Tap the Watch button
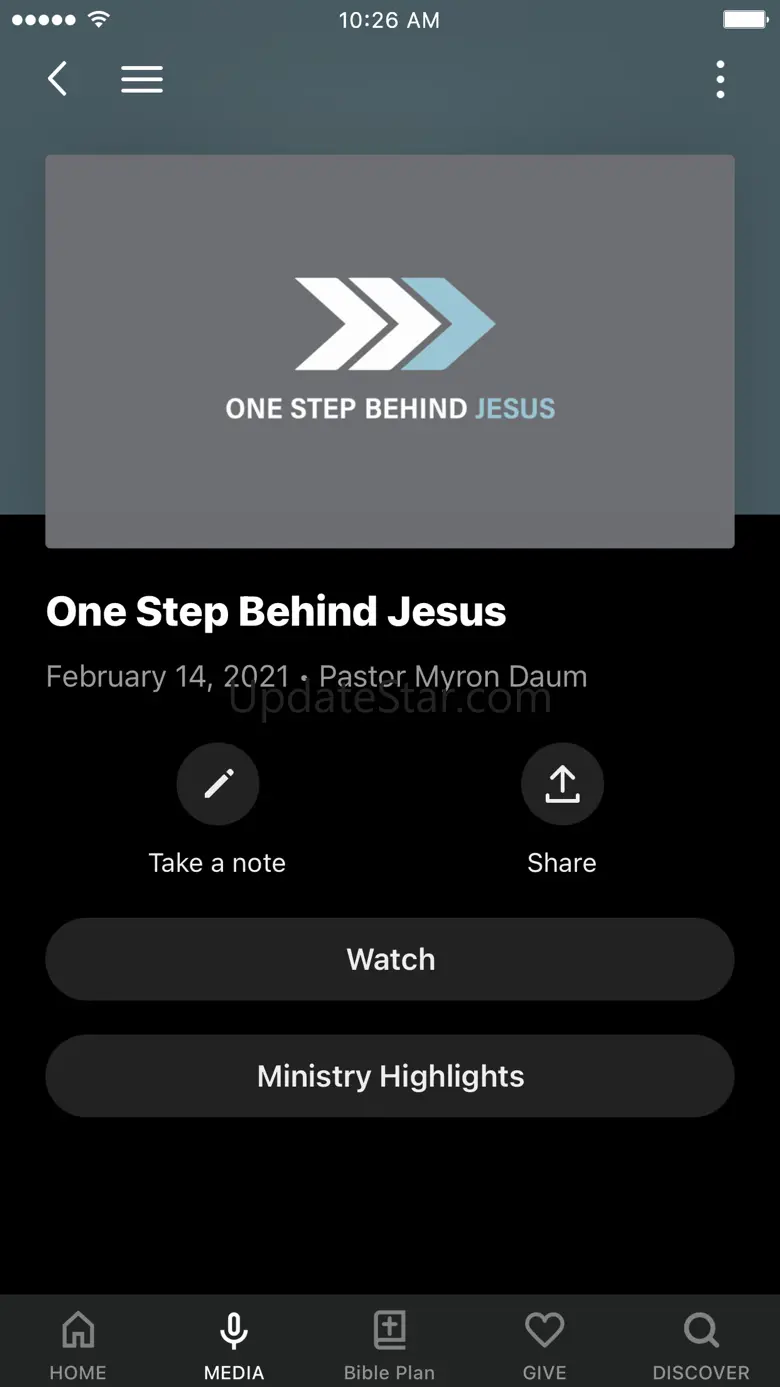Screen dimensions: 780x1387 pos(390,959)
